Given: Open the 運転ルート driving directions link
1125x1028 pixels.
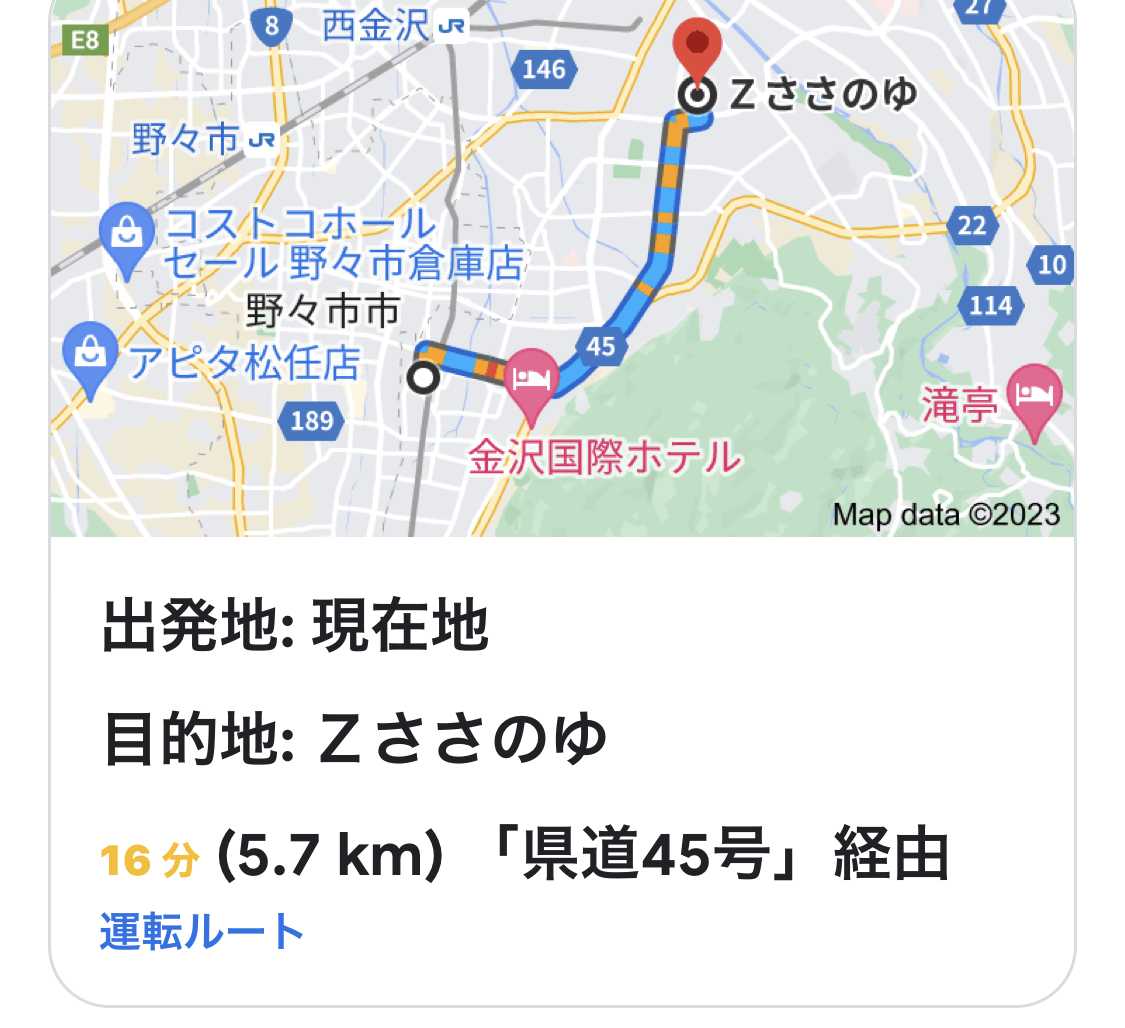Looking at the screenshot, I should pyautogui.click(x=202, y=932).
